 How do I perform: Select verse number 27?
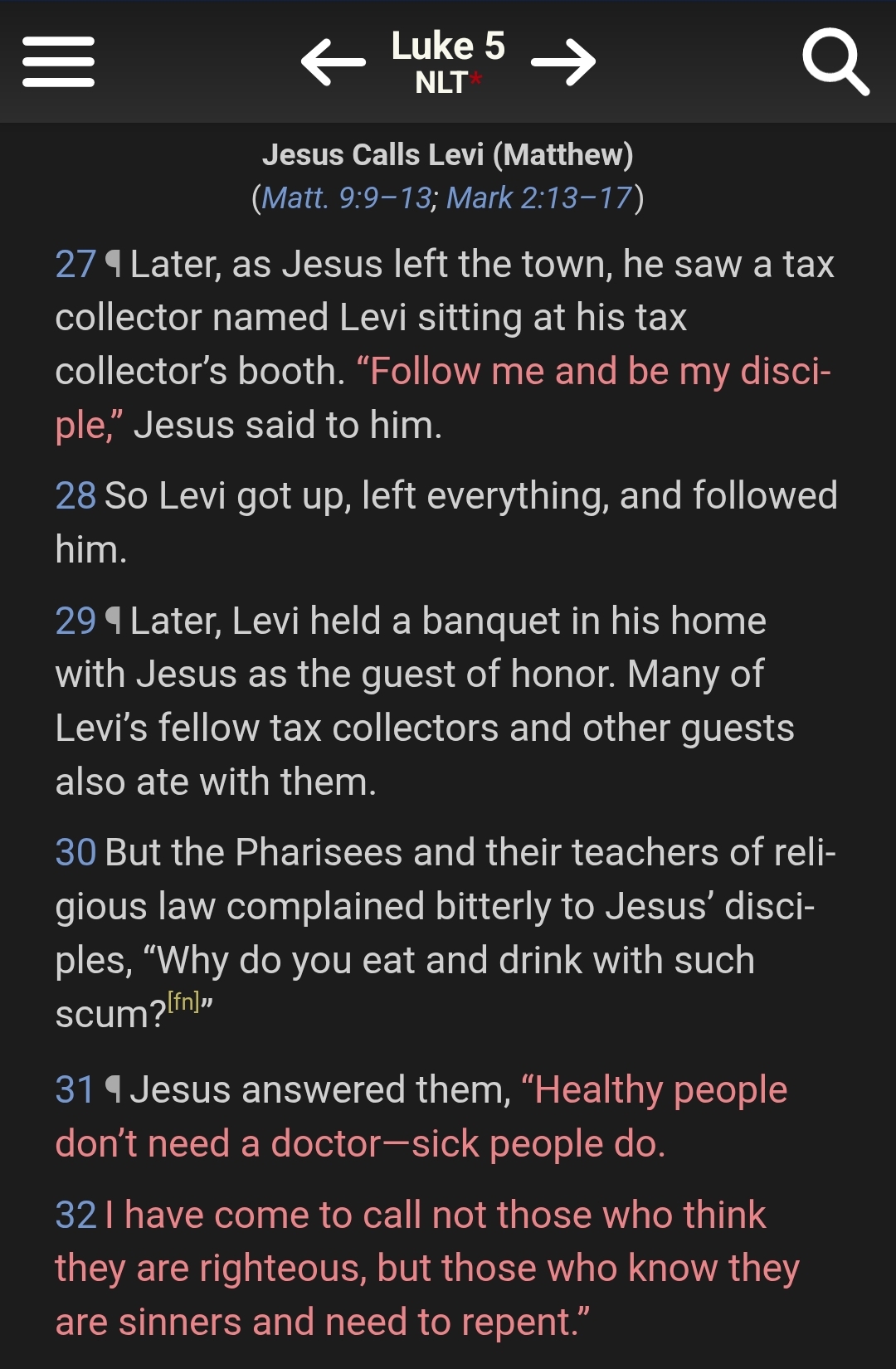[75, 265]
